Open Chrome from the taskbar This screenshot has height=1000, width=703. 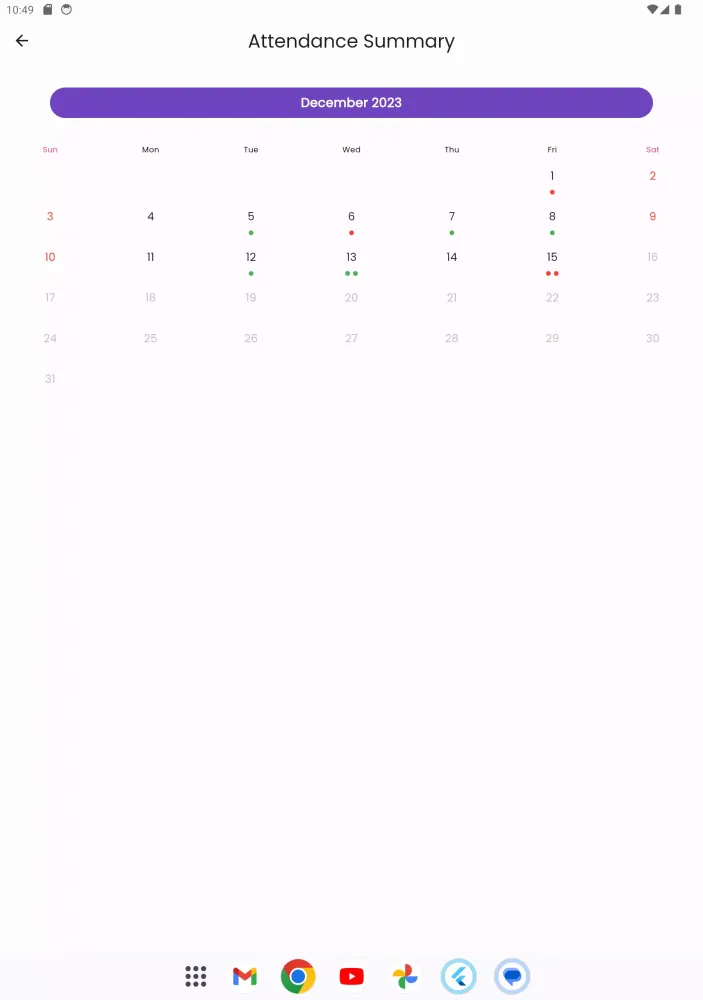tap(298, 976)
